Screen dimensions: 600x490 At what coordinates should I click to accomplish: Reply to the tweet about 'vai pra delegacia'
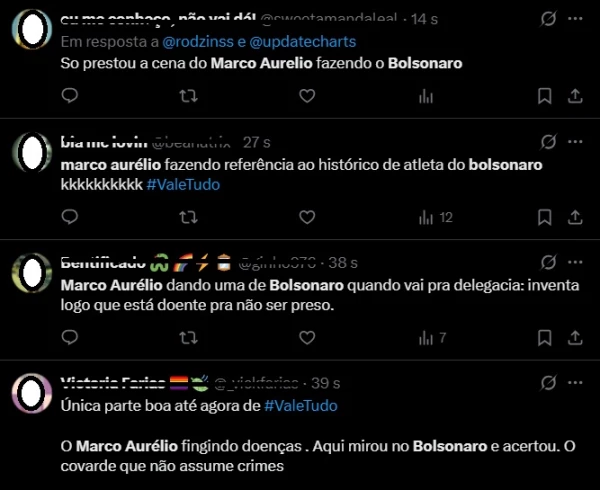69,338
